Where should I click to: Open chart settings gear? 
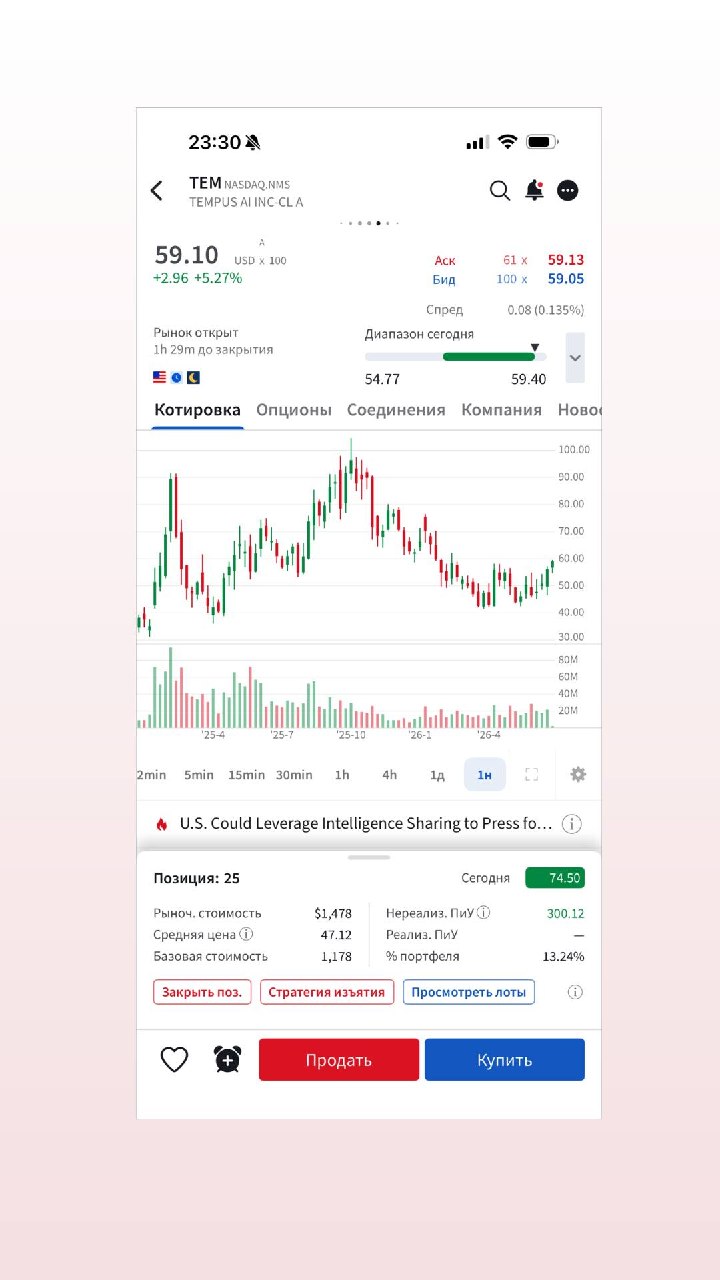(x=578, y=775)
